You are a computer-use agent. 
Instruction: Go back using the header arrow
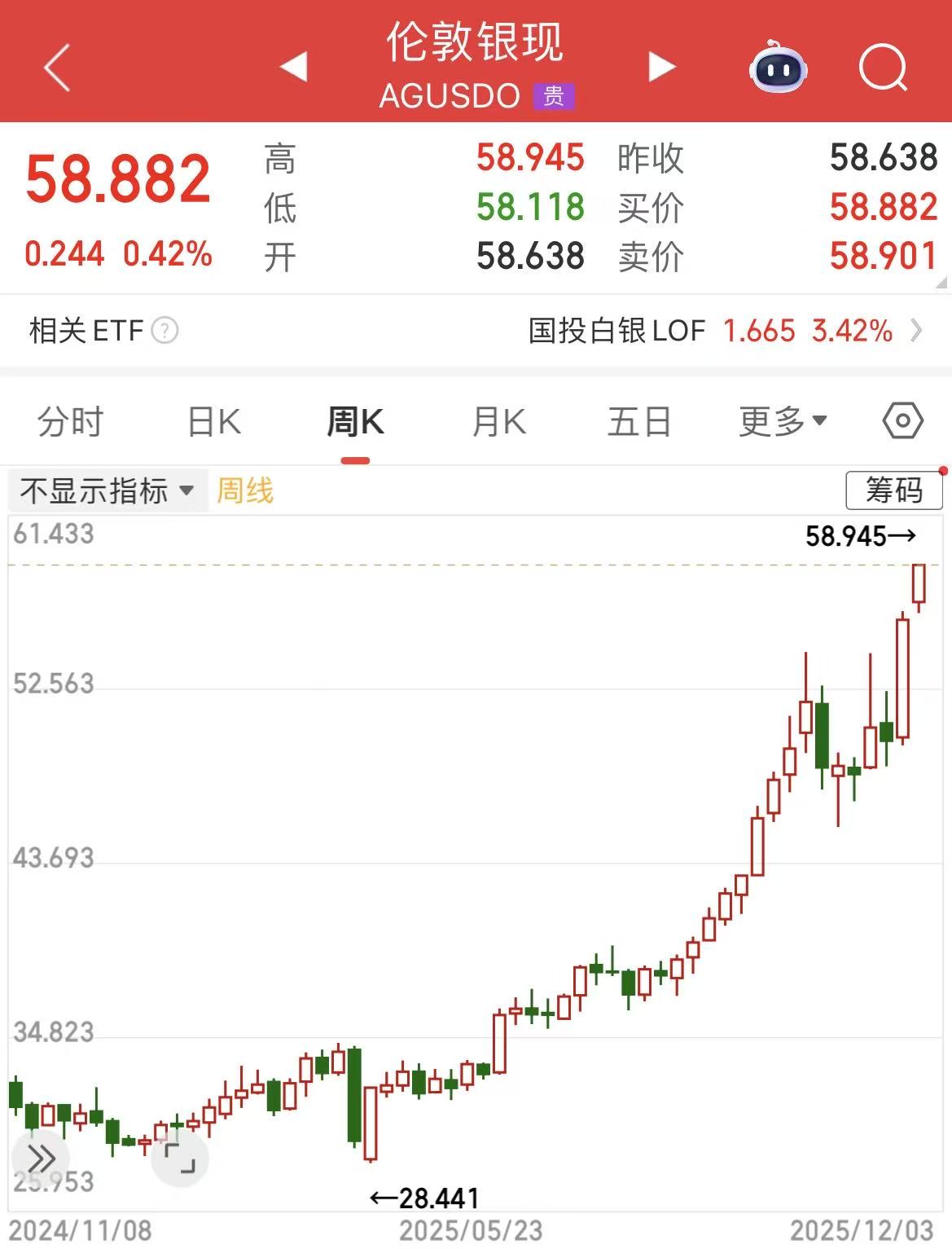[x=57, y=67]
